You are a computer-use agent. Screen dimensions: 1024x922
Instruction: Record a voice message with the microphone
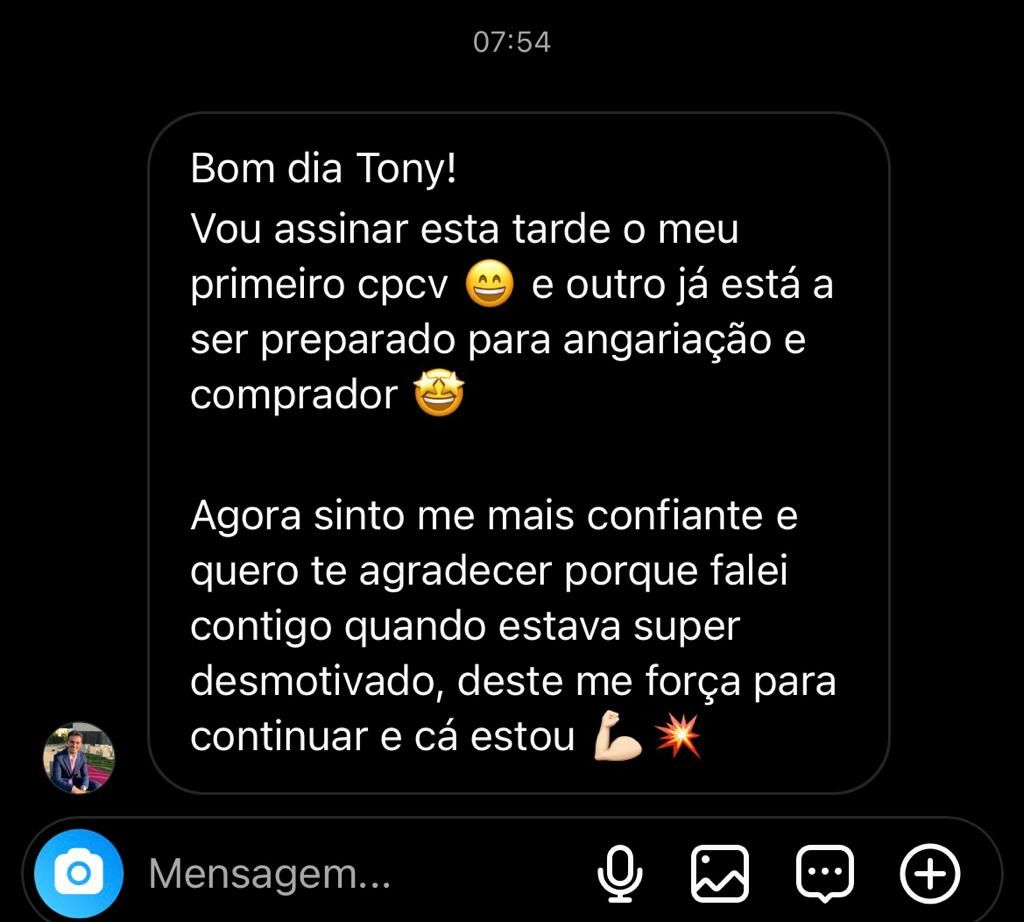tap(619, 875)
